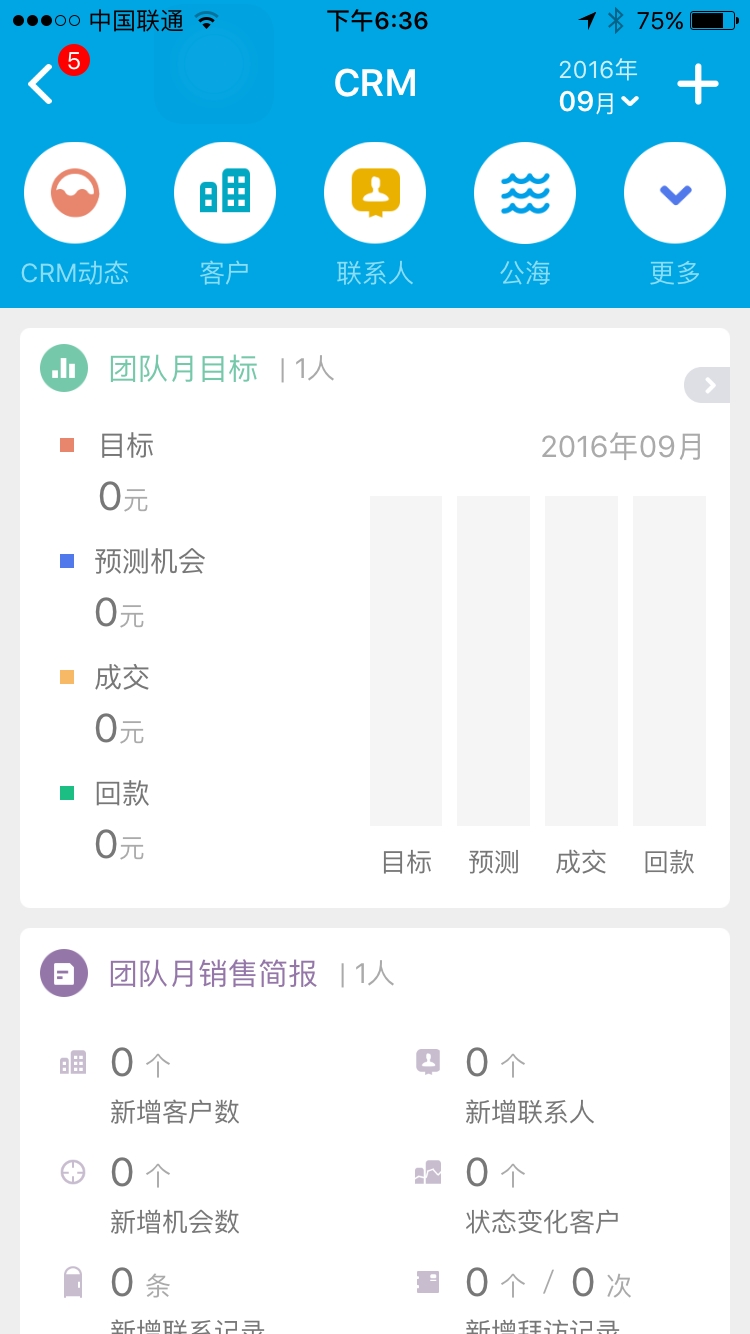Image resolution: width=750 pixels, height=1334 pixels.
Task: Open the 客户 customers section
Action: coord(225,194)
